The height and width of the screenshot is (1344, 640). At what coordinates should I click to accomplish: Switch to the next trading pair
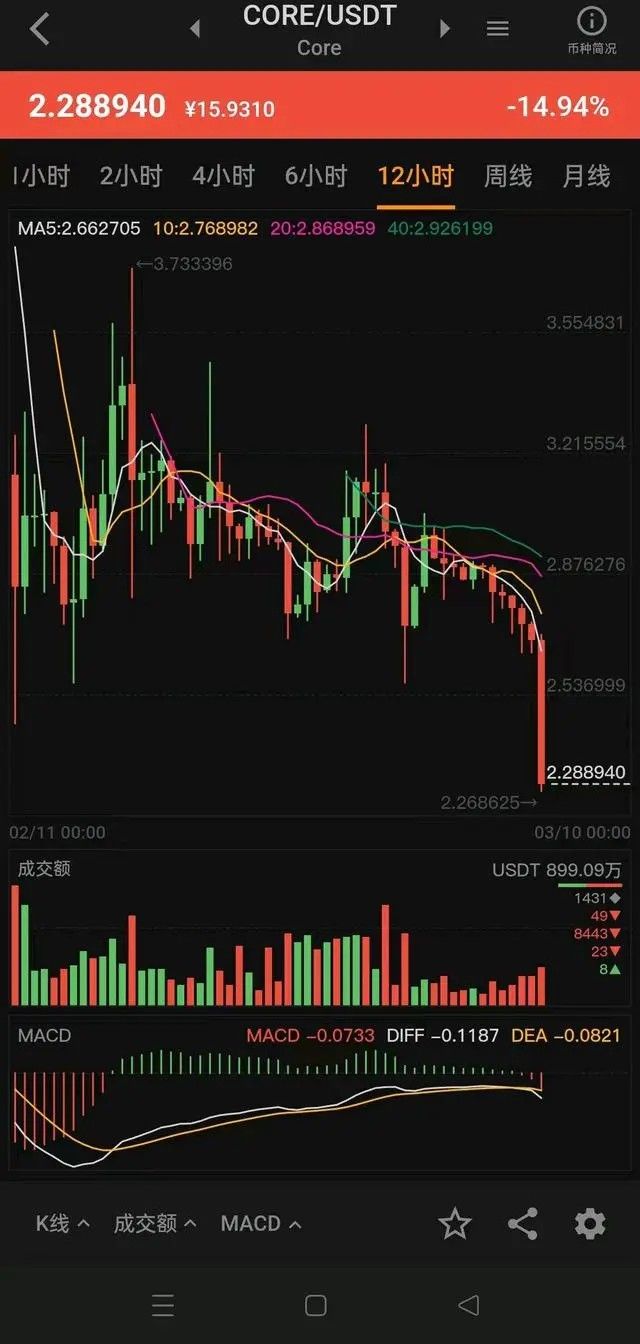coord(445,29)
